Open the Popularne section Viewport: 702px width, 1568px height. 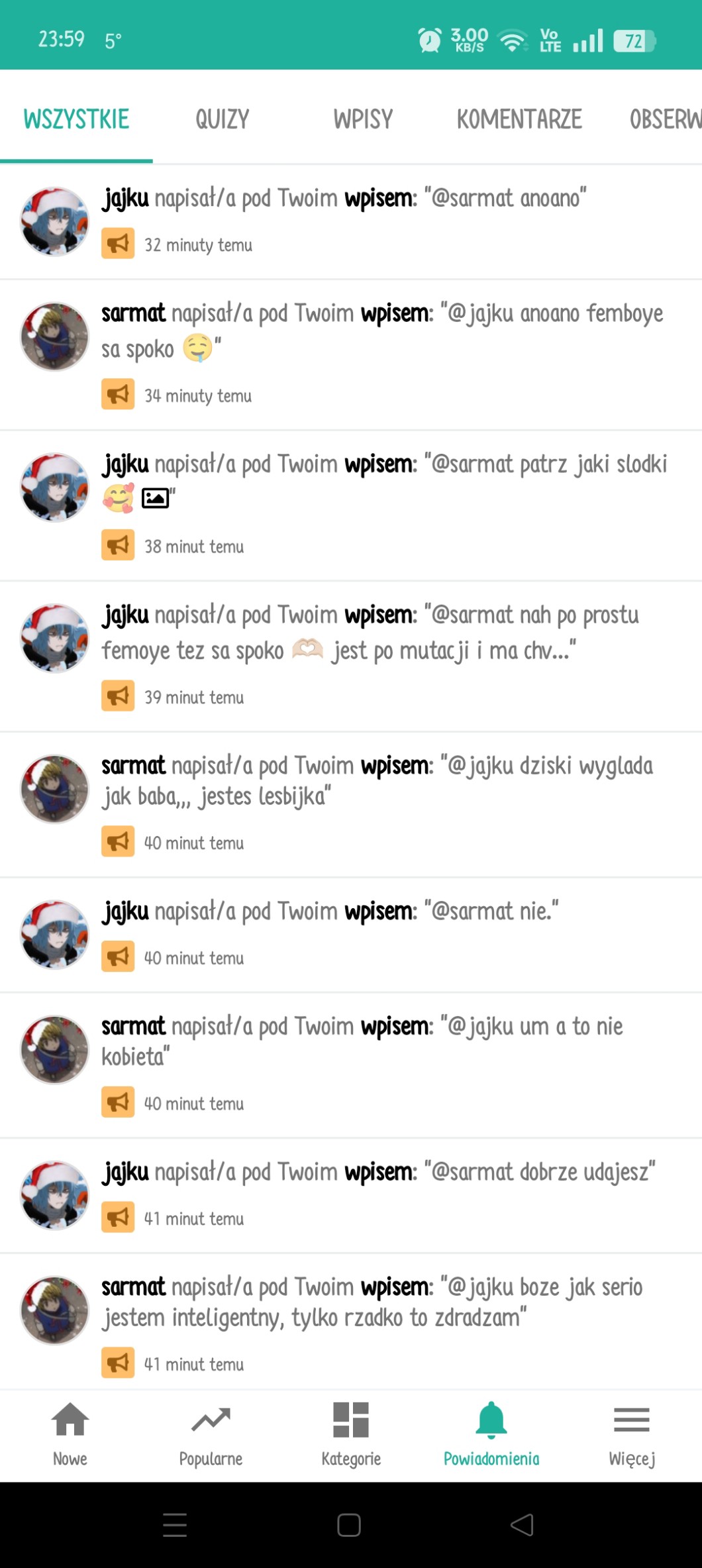(211, 1435)
